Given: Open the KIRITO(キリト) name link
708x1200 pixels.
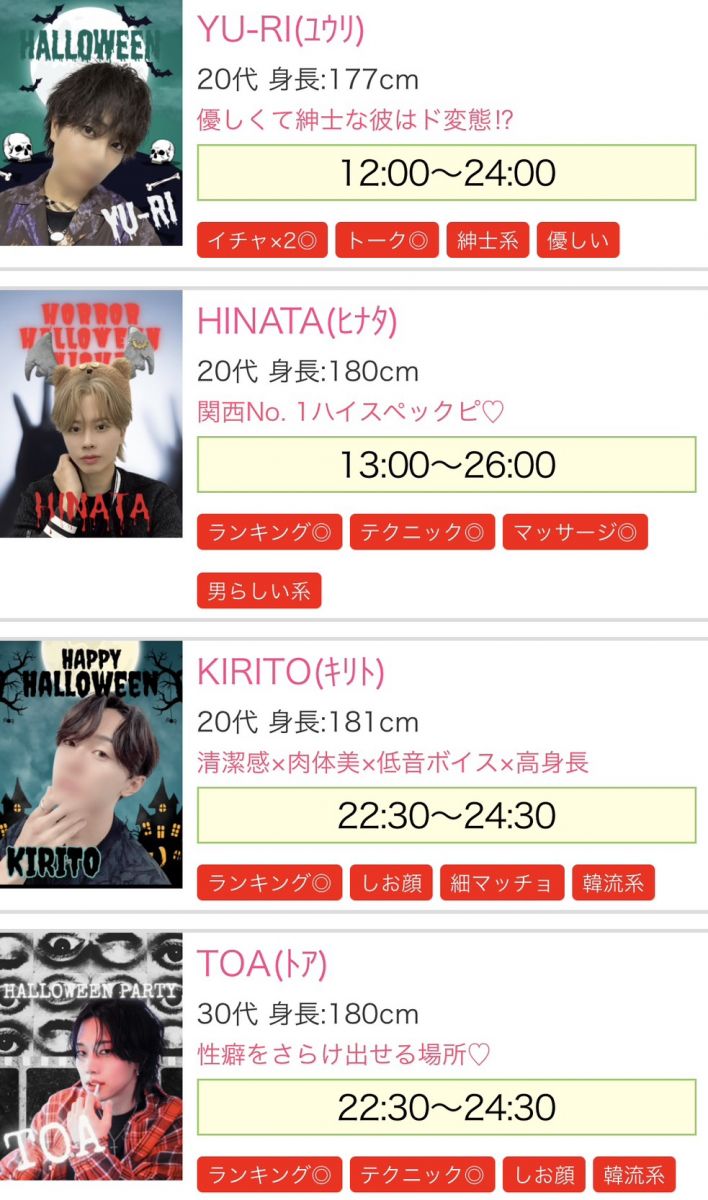Looking at the screenshot, I should pos(291,673).
